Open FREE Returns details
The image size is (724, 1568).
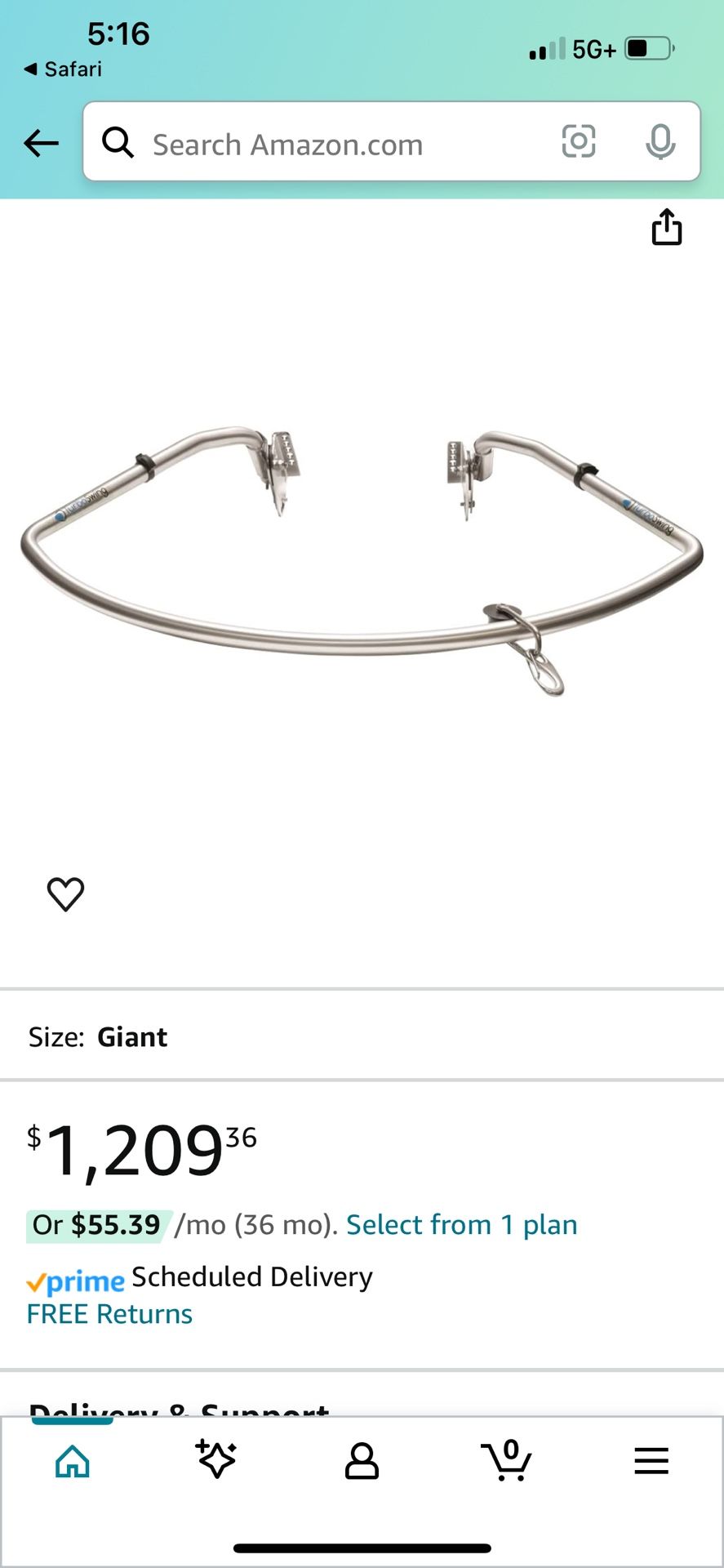point(109,1314)
